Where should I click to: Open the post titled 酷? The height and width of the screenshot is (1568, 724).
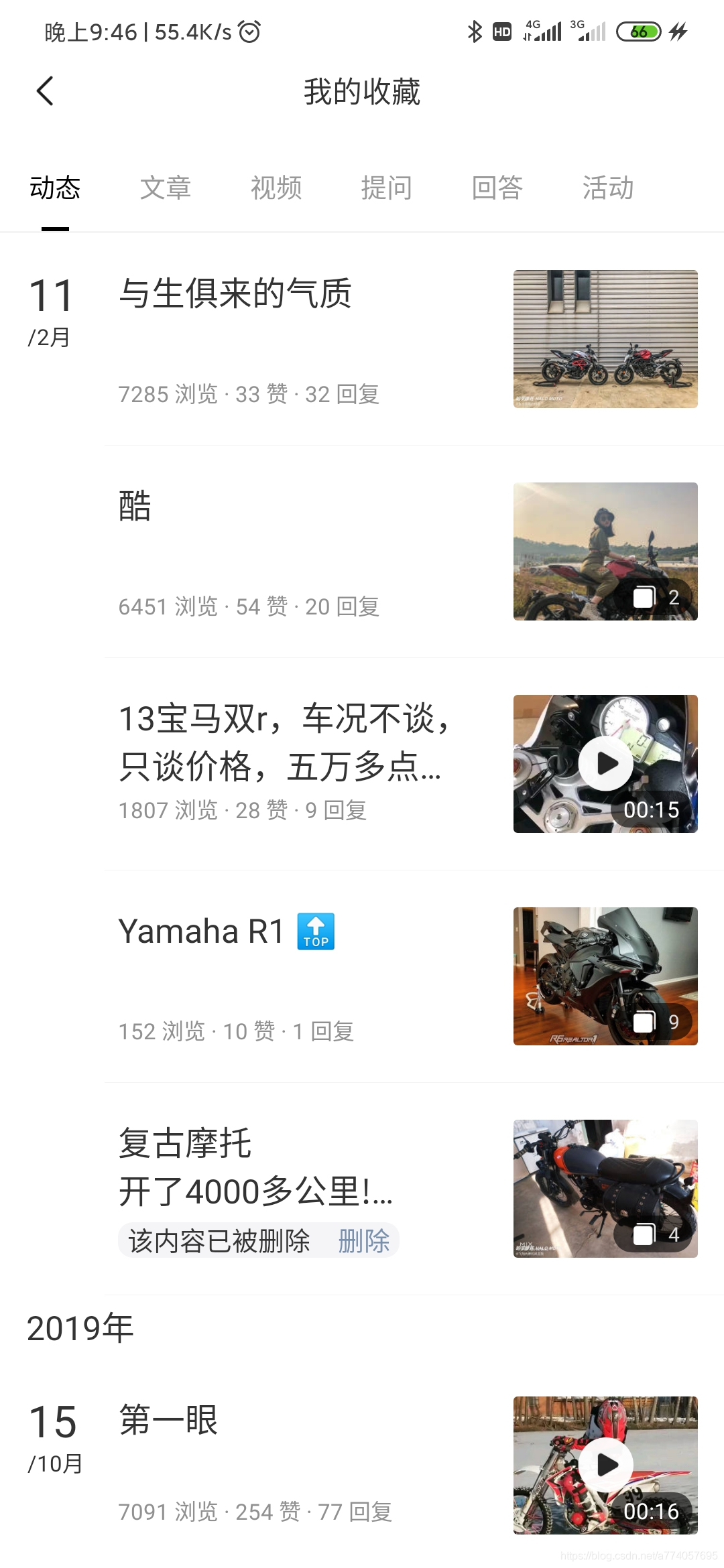pos(135,506)
